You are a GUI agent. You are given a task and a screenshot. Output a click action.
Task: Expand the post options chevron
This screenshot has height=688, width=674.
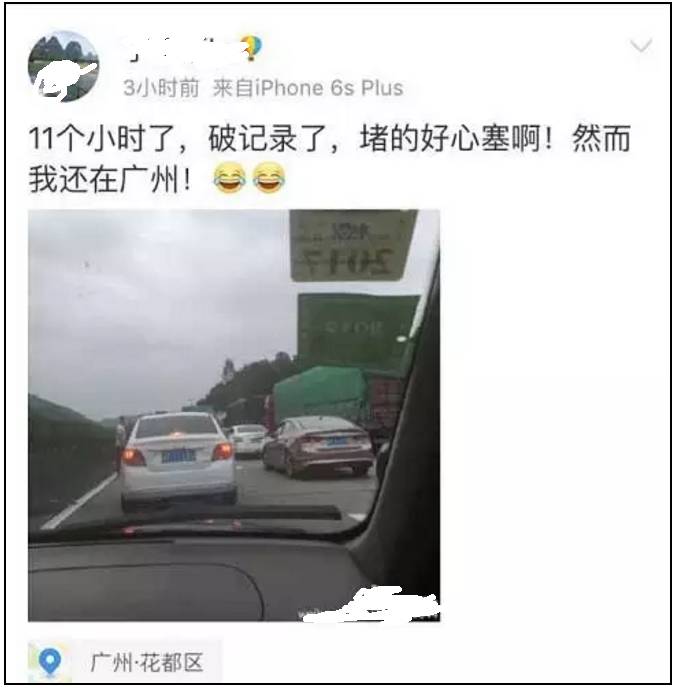pos(641,47)
